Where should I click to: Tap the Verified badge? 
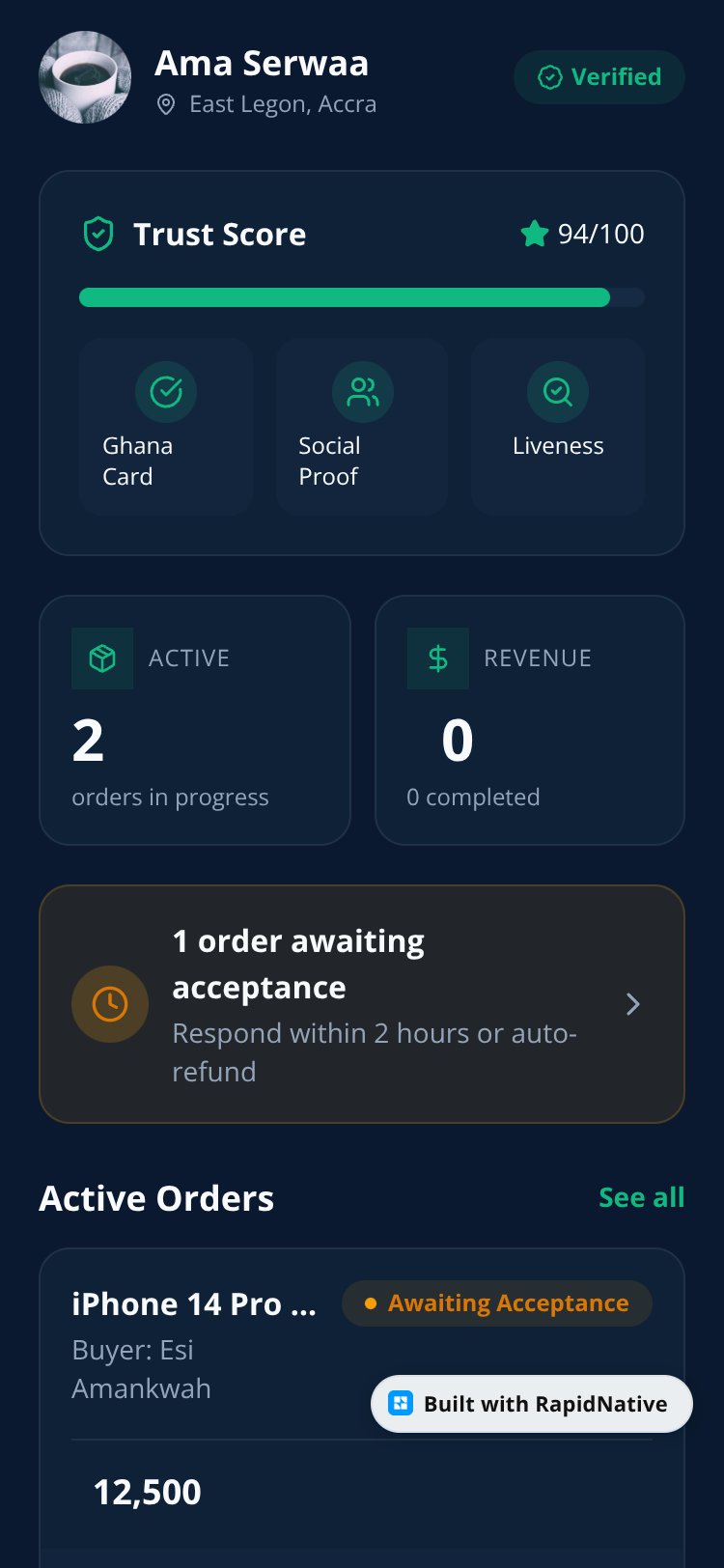(x=599, y=77)
